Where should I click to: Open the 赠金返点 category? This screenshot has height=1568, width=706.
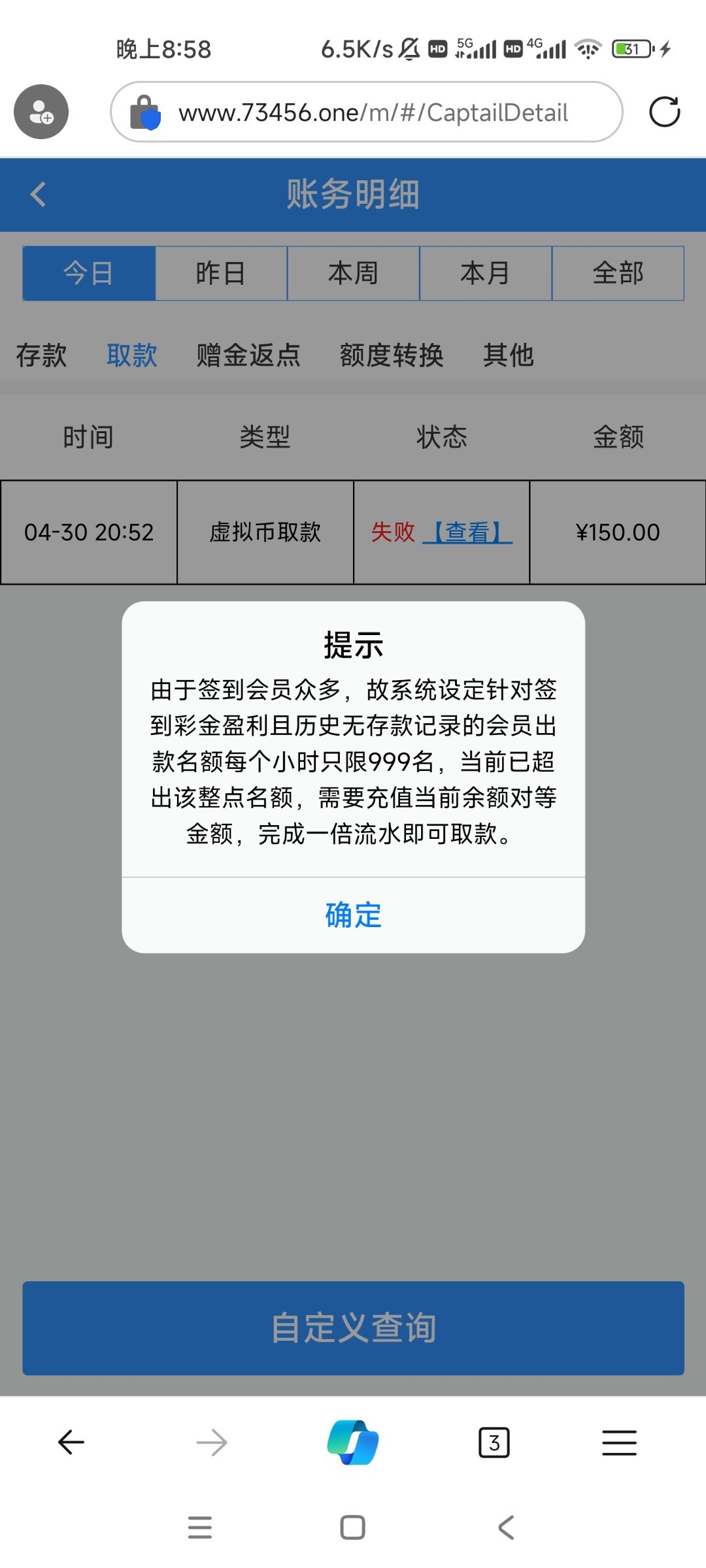pyautogui.click(x=248, y=355)
